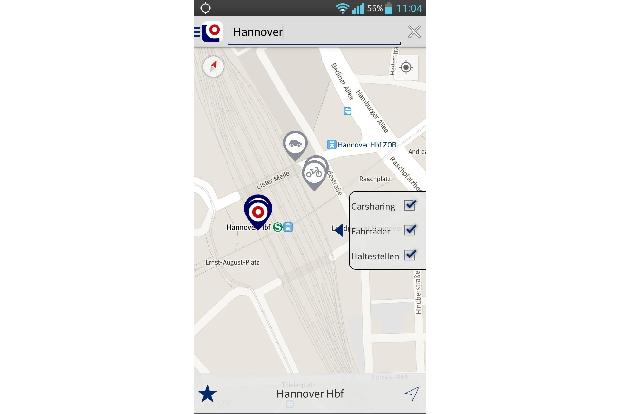Uncheck the Carsharing checkbox
The width and height of the screenshot is (621, 414).
click(x=410, y=206)
